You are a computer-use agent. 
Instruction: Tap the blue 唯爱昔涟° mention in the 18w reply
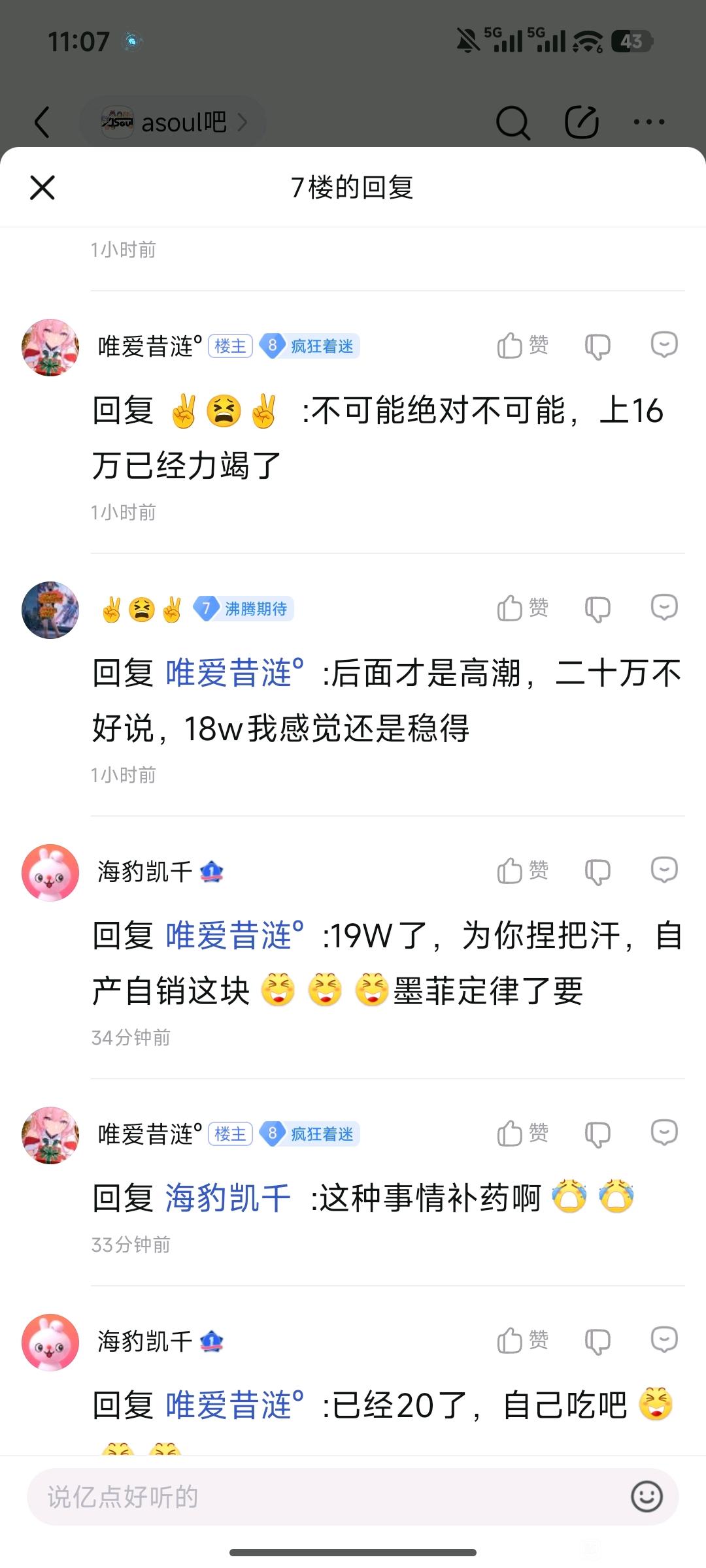tap(234, 673)
